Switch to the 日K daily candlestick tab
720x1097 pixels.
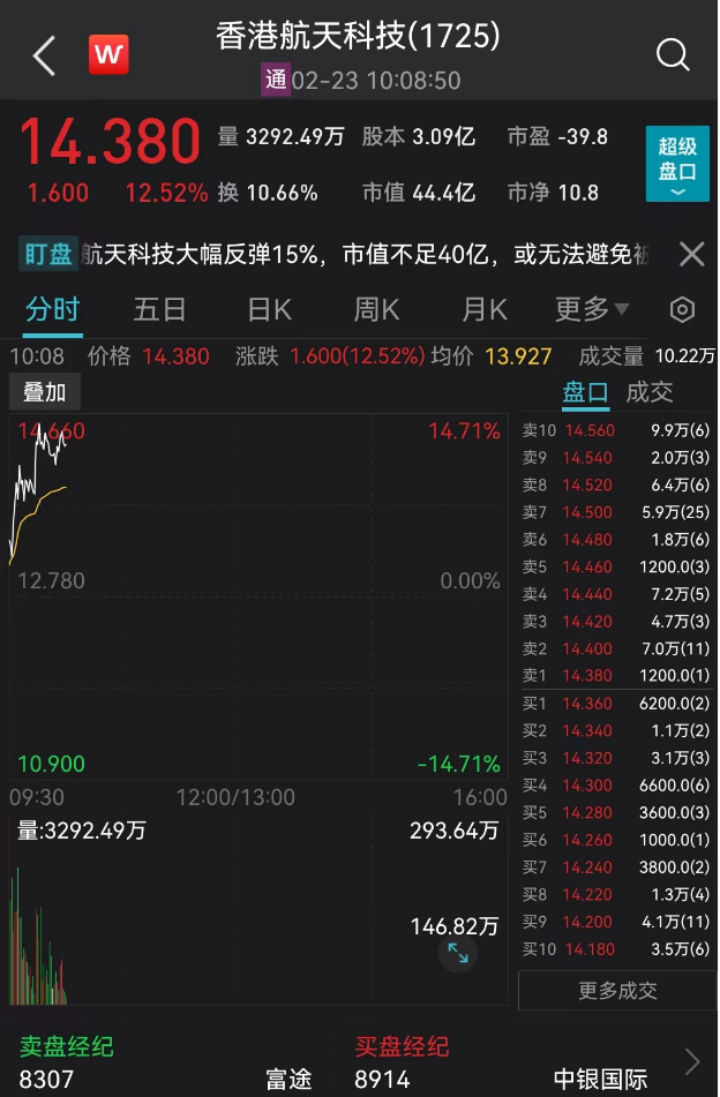pyautogui.click(x=267, y=310)
